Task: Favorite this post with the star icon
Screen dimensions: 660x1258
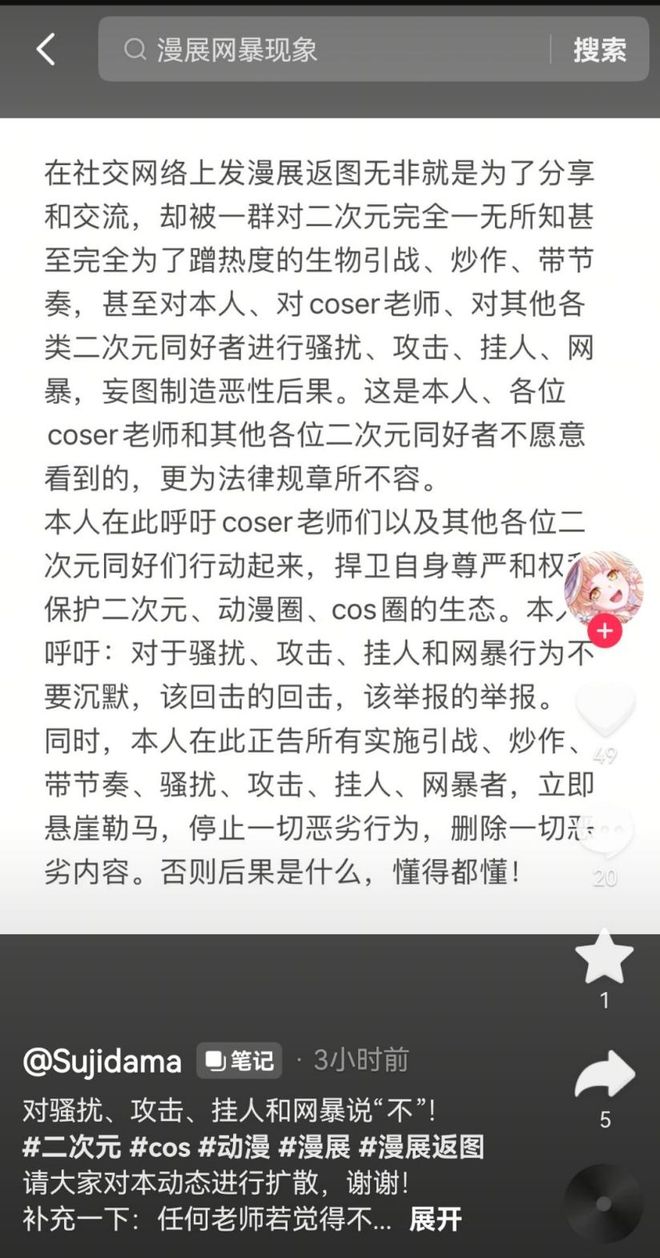Action: pyautogui.click(x=604, y=957)
